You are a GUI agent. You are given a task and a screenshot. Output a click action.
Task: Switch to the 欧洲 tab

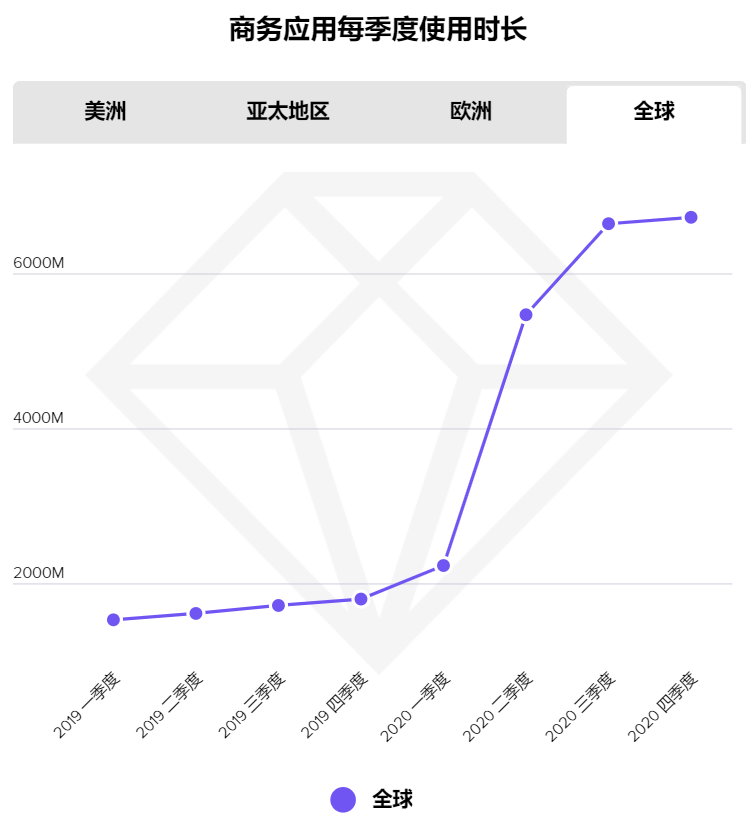[471, 111]
